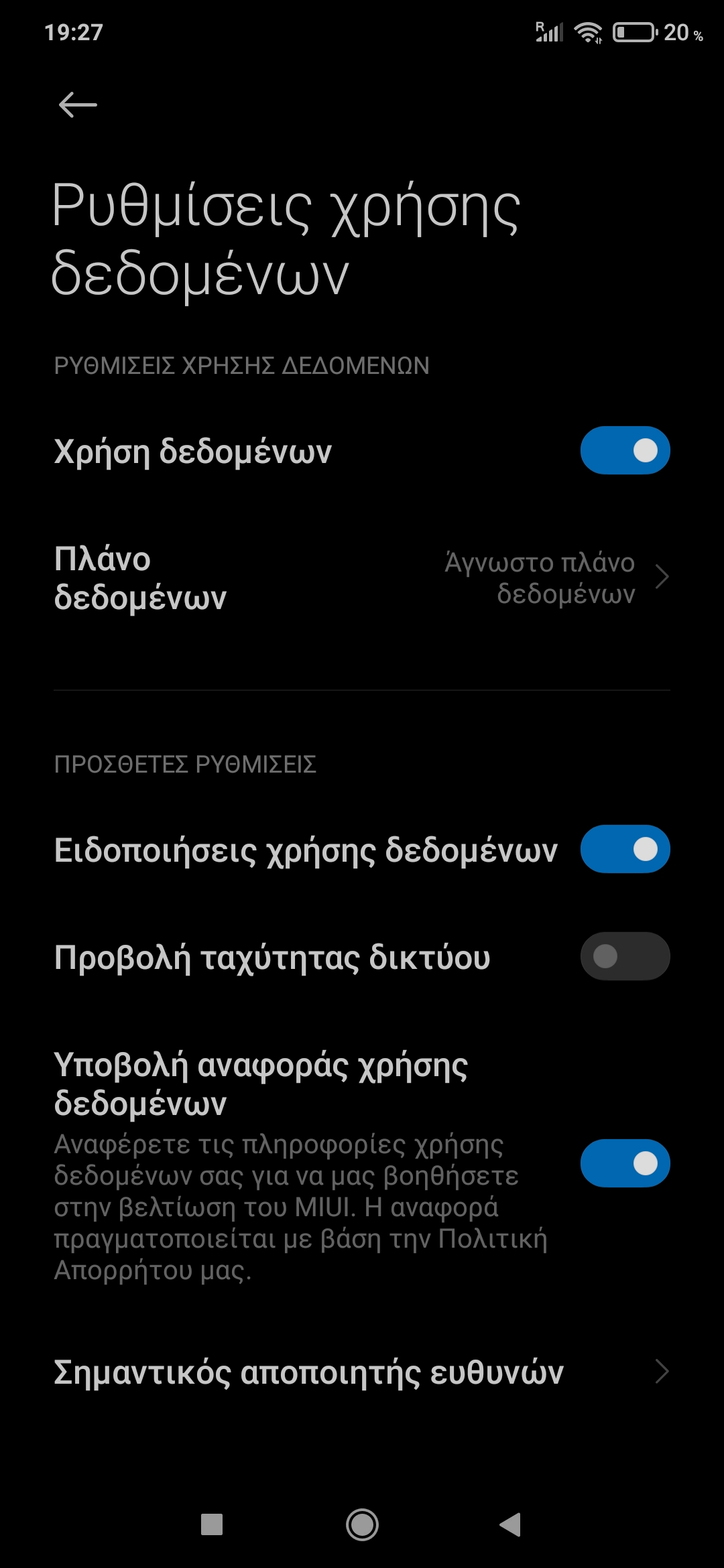Viewport: 724px width, 1568px height.
Task: Toggle off Υποβολή αναφοράς χρήσης δεδομένων
Action: 625,1163
